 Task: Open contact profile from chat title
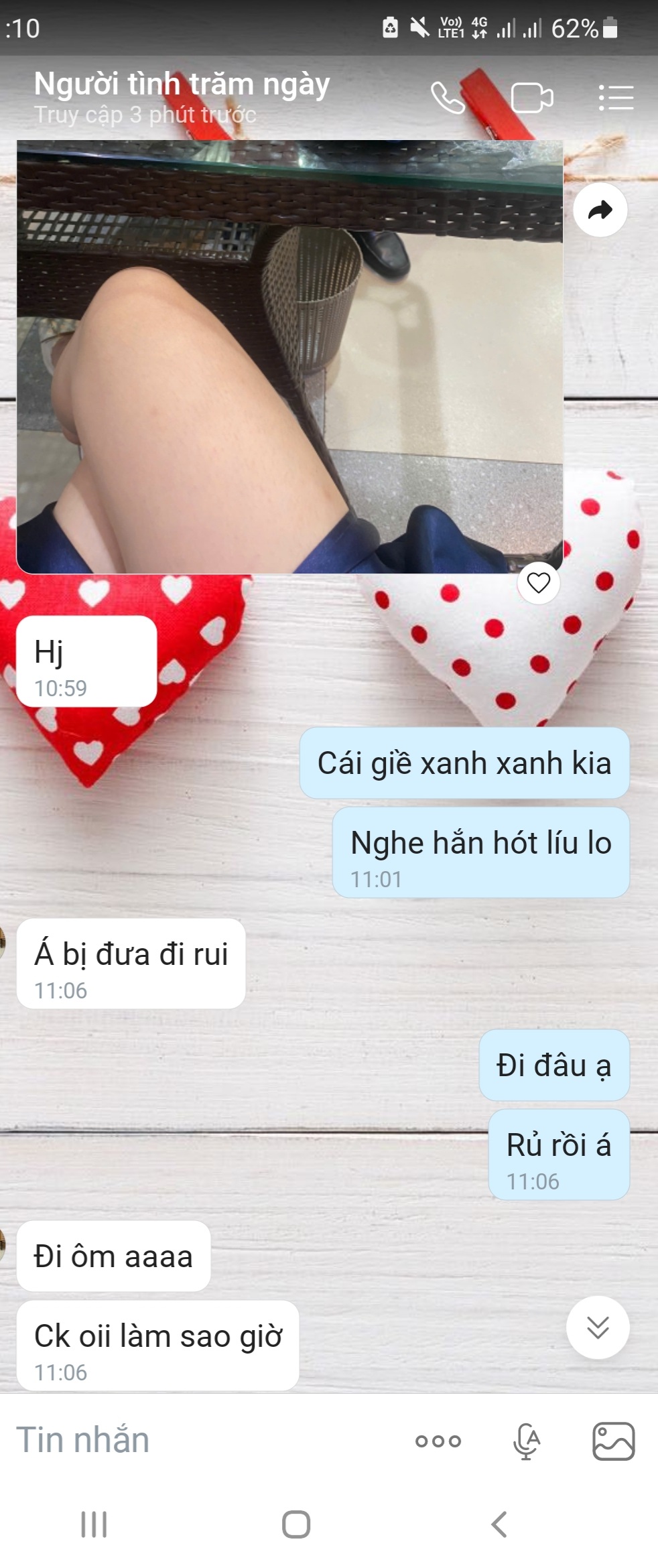[x=182, y=85]
